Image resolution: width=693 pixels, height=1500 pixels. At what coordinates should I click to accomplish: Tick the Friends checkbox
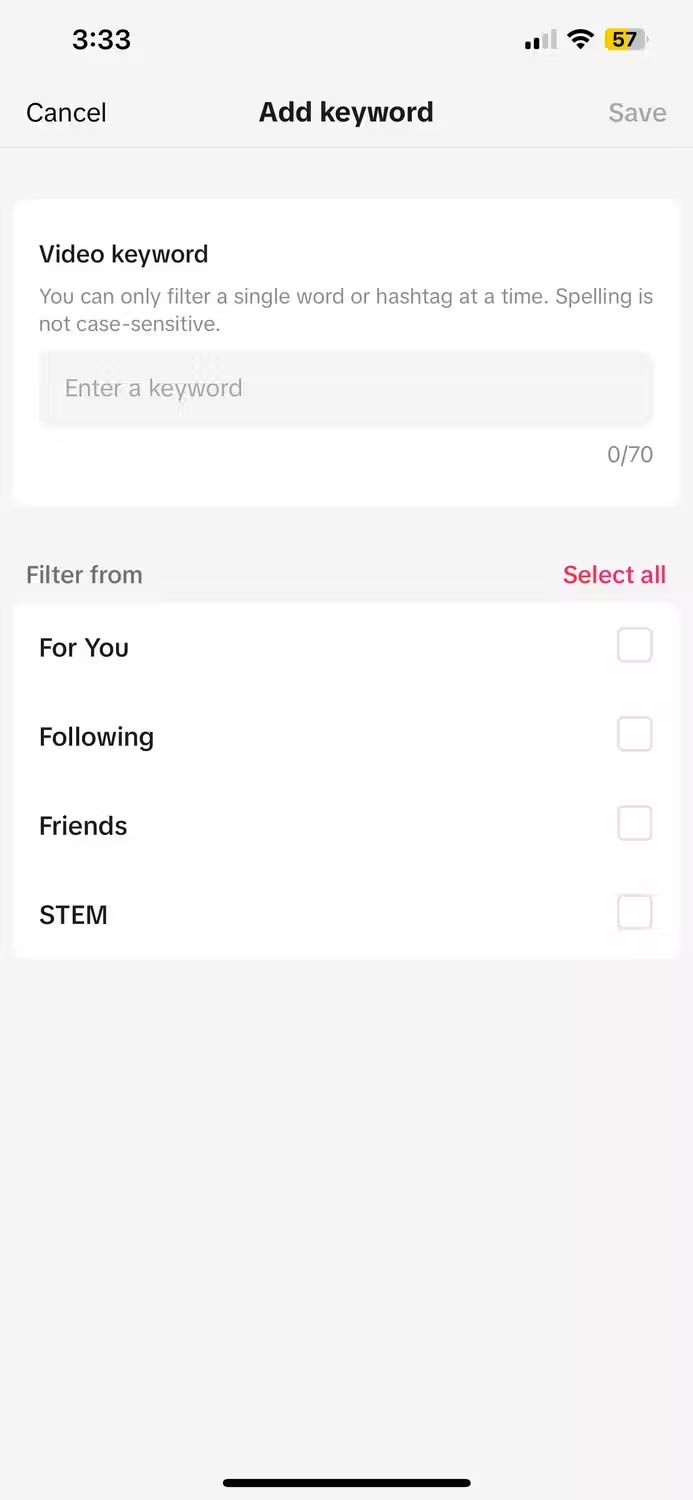click(634, 824)
